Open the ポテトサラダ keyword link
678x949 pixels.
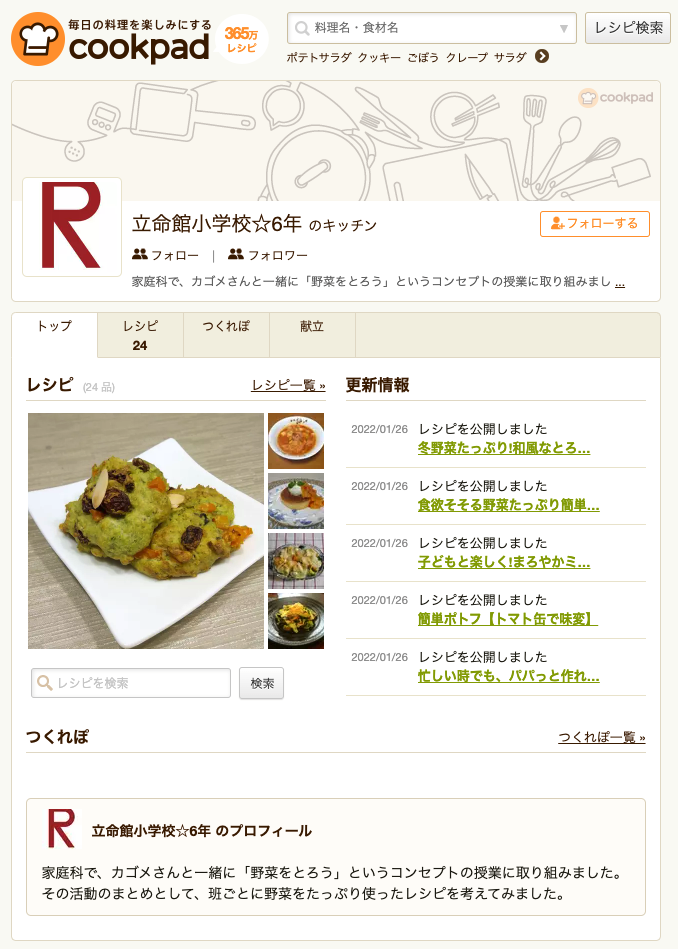coord(318,57)
